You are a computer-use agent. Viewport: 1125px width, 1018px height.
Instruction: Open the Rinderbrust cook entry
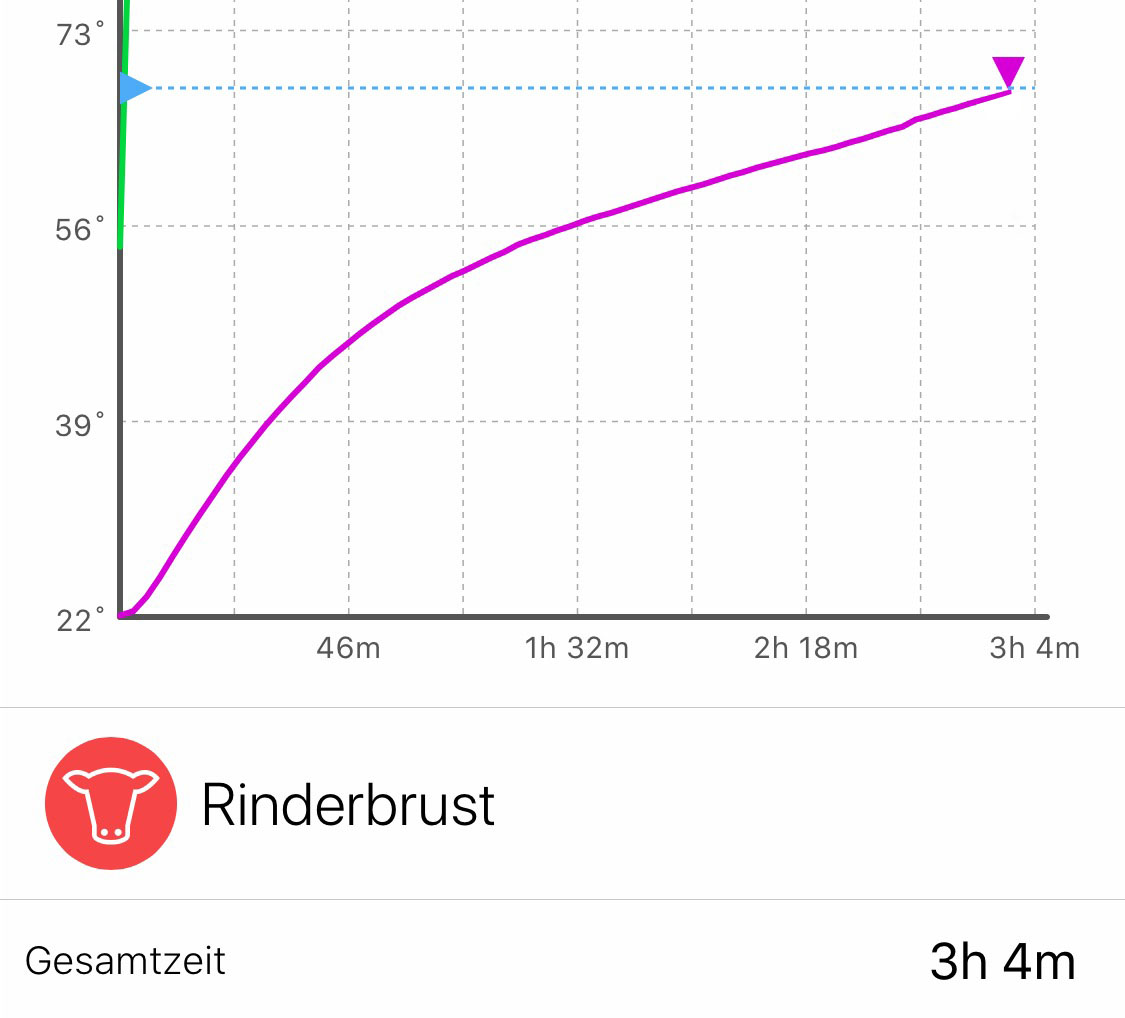[348, 804]
